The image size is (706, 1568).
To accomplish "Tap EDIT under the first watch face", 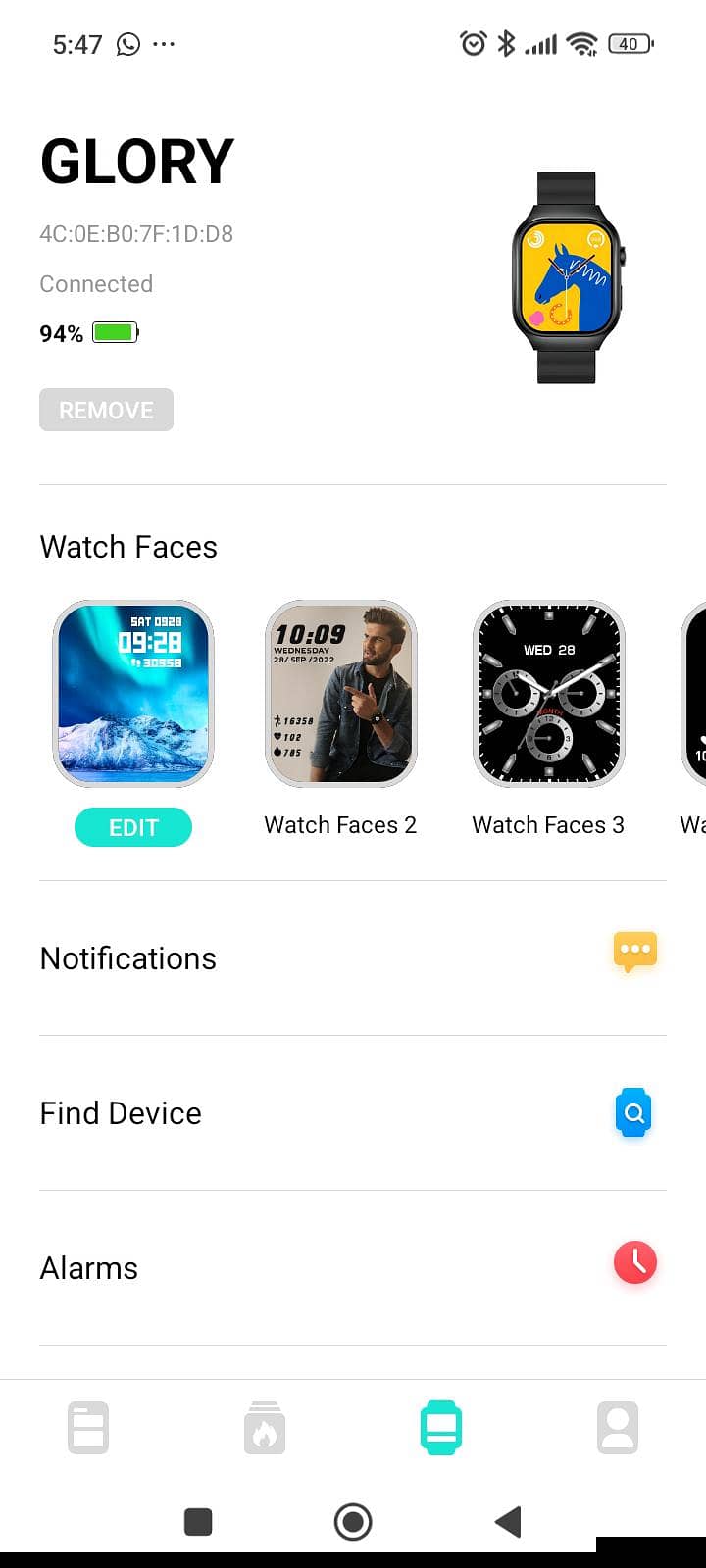I will pyautogui.click(x=133, y=827).
